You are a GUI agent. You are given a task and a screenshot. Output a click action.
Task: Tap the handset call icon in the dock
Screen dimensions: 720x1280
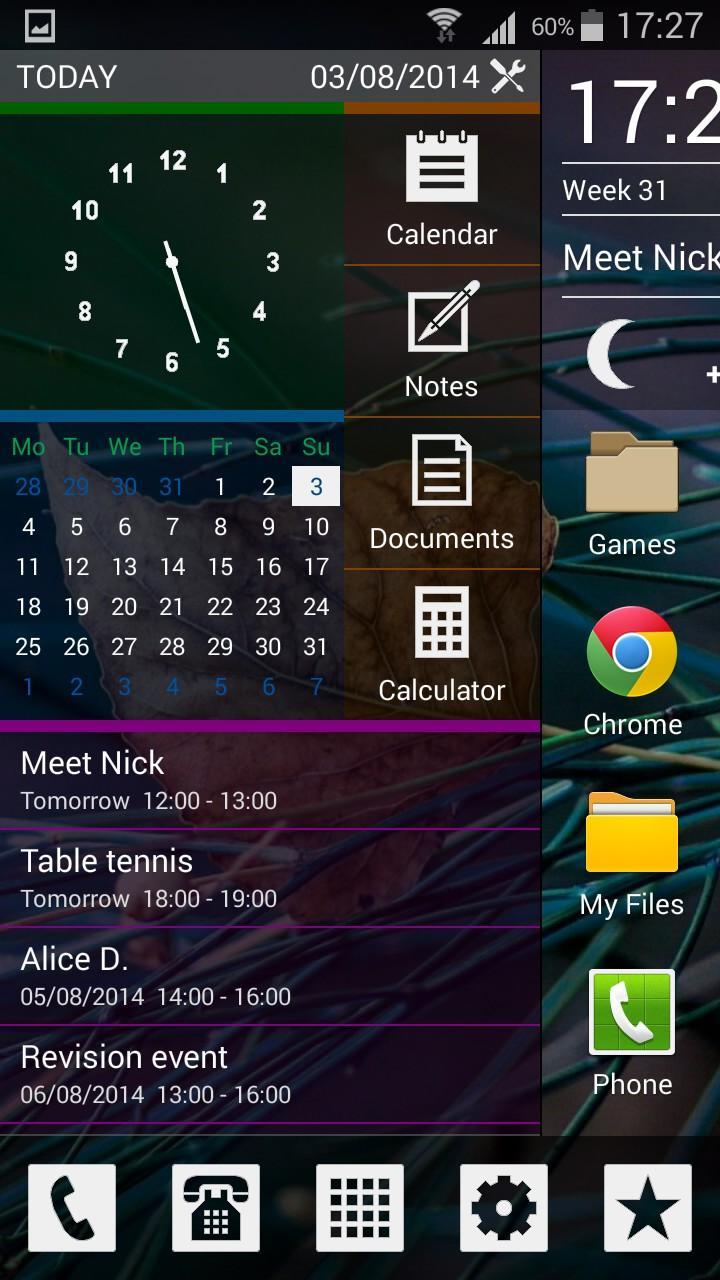point(72,1208)
